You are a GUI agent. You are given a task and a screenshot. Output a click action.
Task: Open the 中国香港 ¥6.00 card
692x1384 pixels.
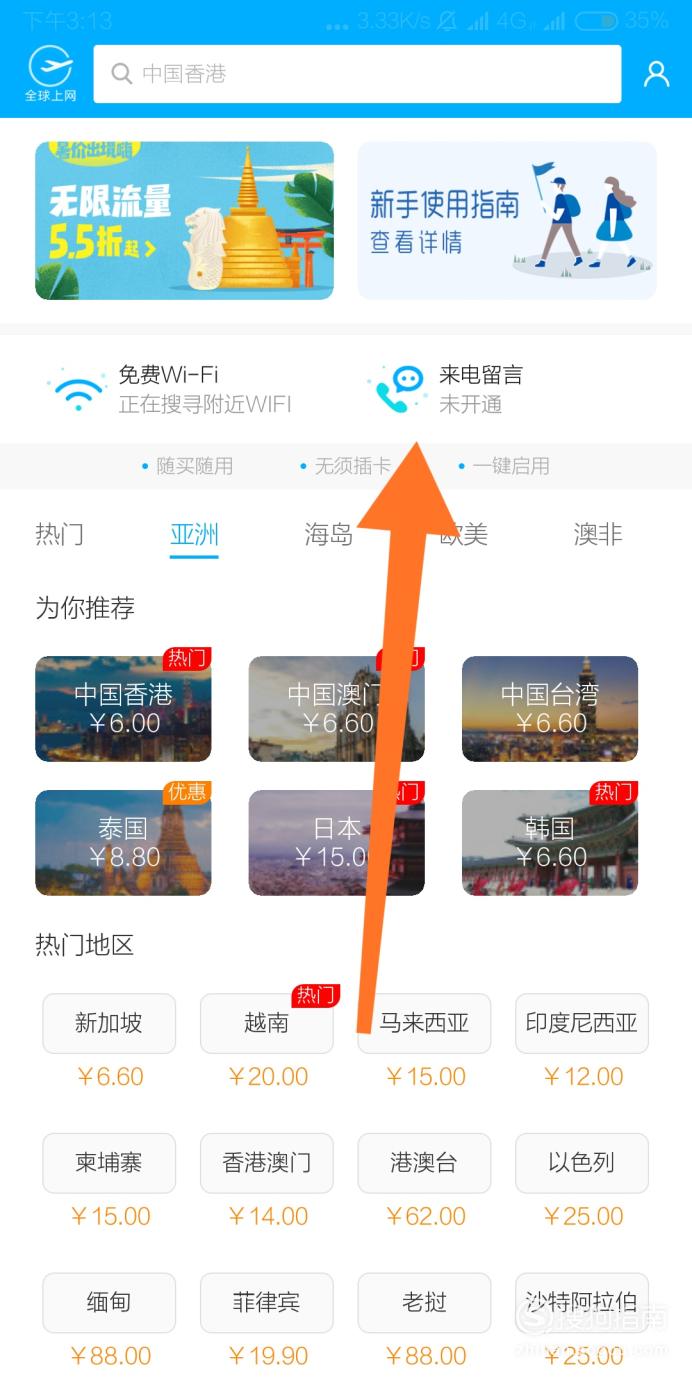click(123, 708)
